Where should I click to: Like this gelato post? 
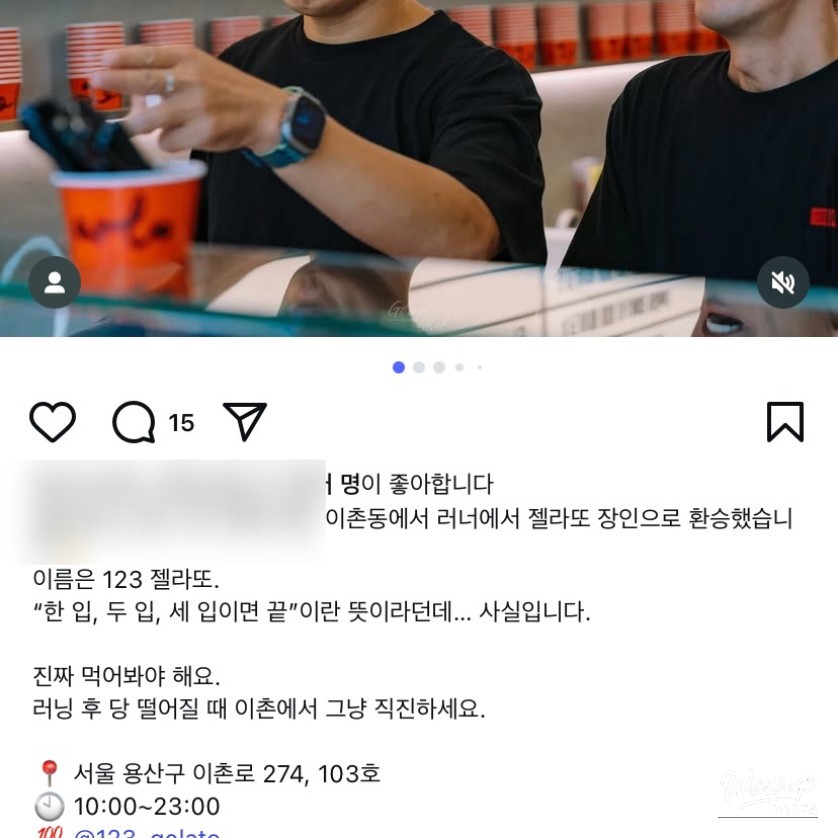[53, 422]
